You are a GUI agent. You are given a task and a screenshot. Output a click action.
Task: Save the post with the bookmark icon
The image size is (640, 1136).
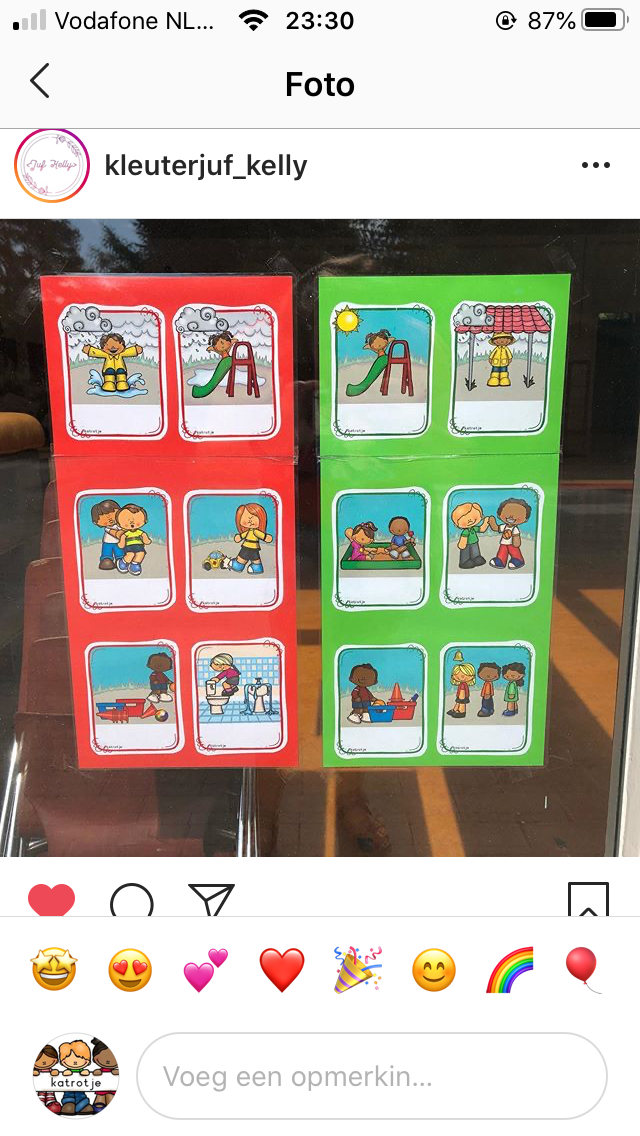pos(588,900)
